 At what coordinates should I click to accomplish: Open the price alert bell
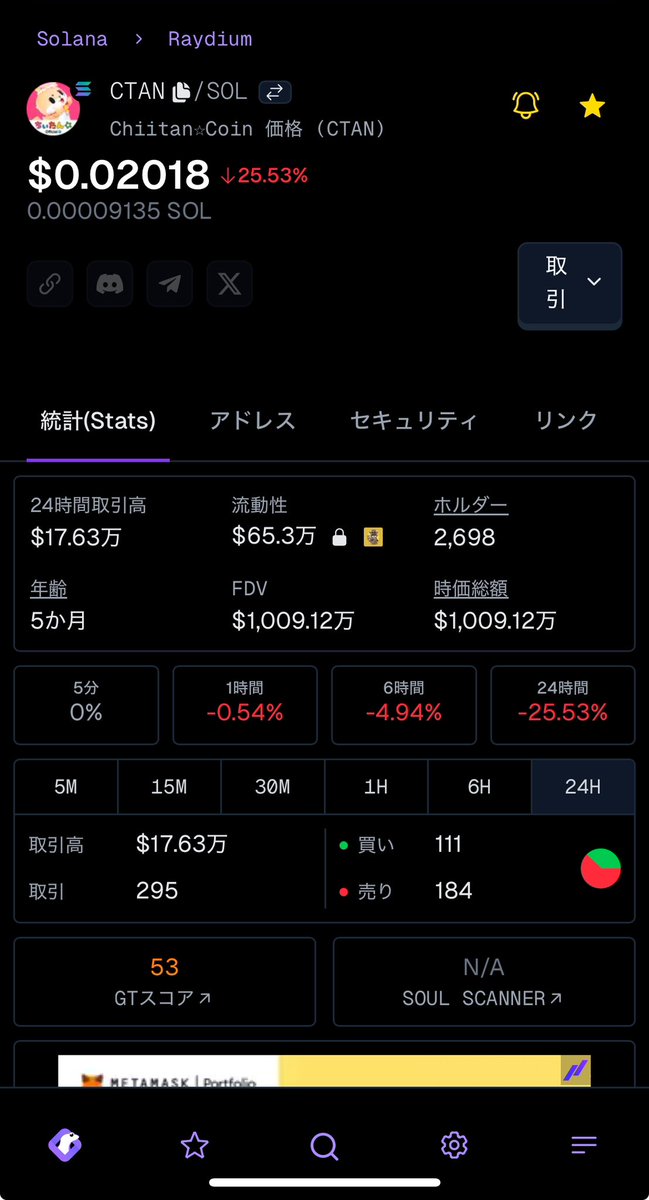[x=526, y=105]
